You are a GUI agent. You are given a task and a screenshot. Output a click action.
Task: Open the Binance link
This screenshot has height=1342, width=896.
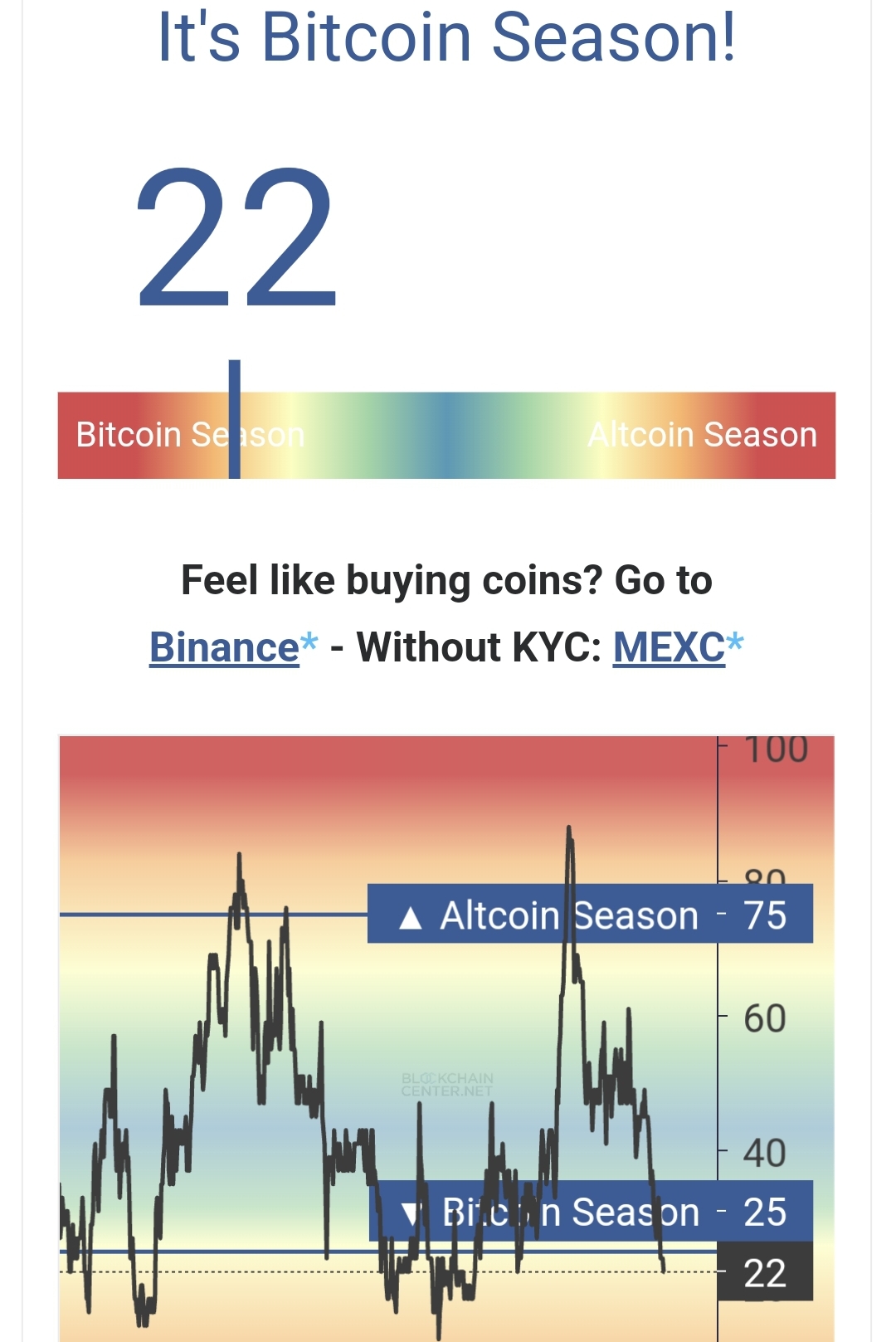(224, 647)
